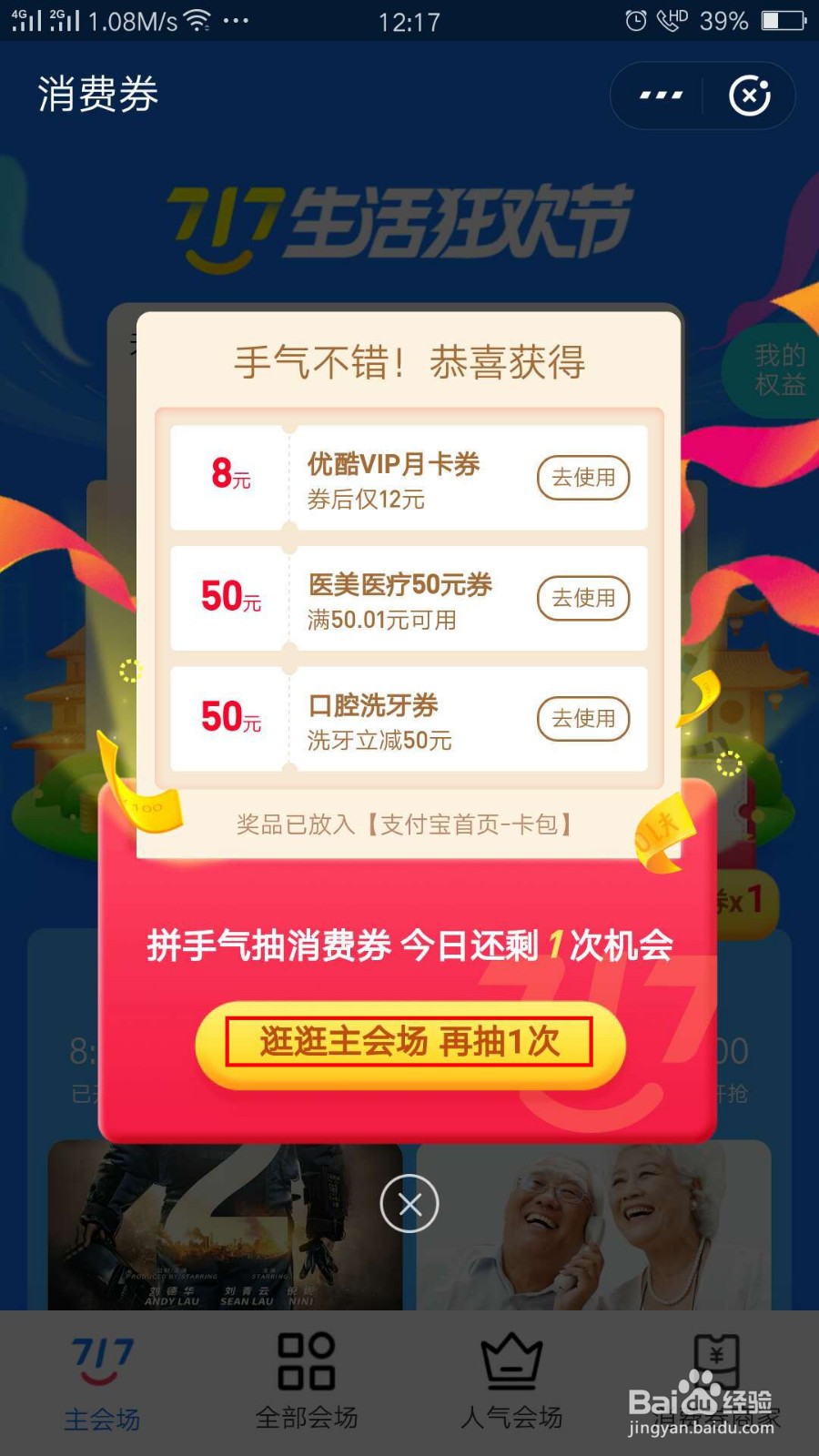Tap 逛逛主会场 再抽1次 button

click(x=409, y=1044)
